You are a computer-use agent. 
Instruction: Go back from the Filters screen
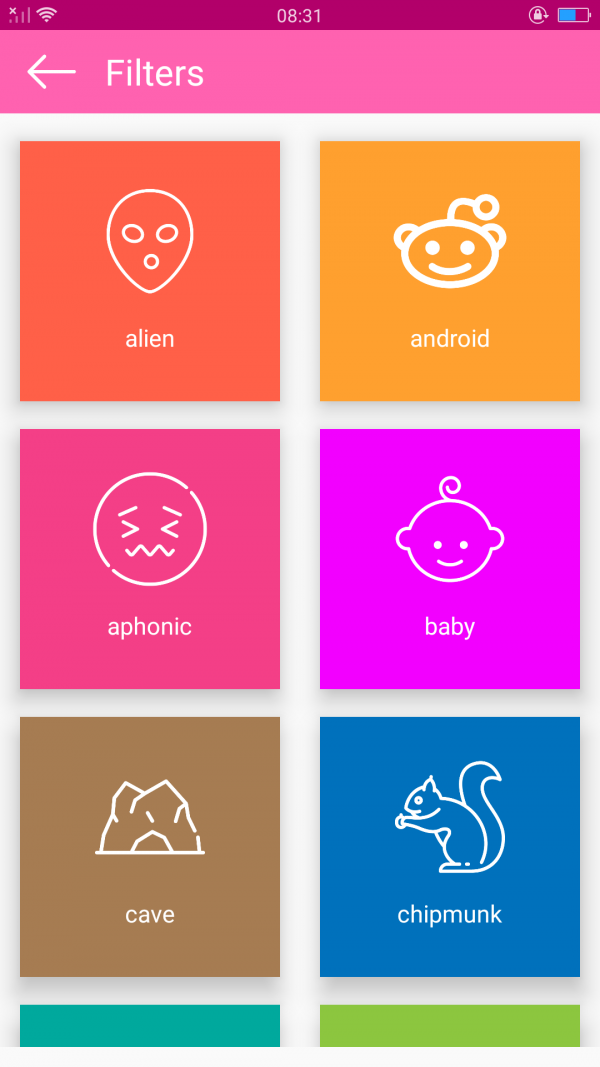click(51, 72)
